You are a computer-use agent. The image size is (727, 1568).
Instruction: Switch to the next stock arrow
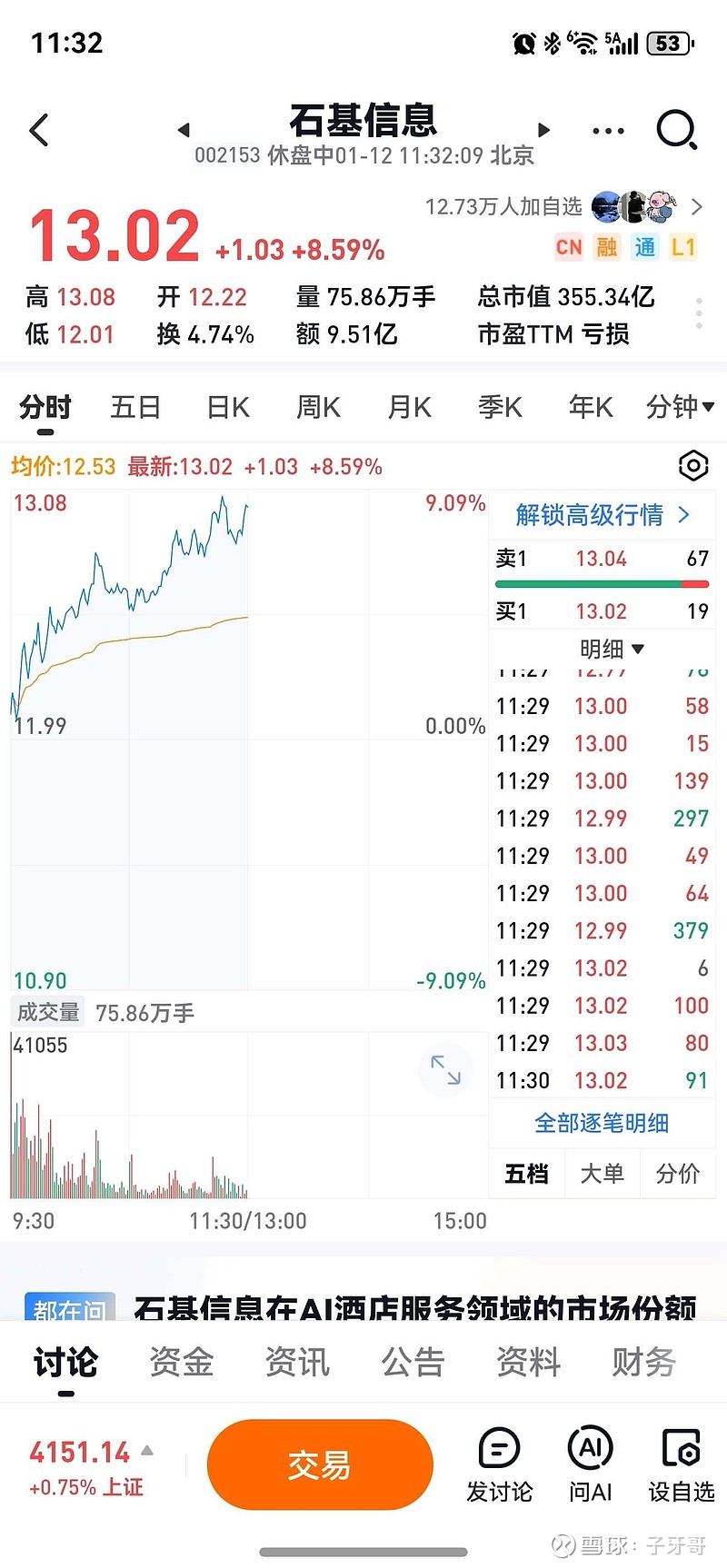click(543, 130)
